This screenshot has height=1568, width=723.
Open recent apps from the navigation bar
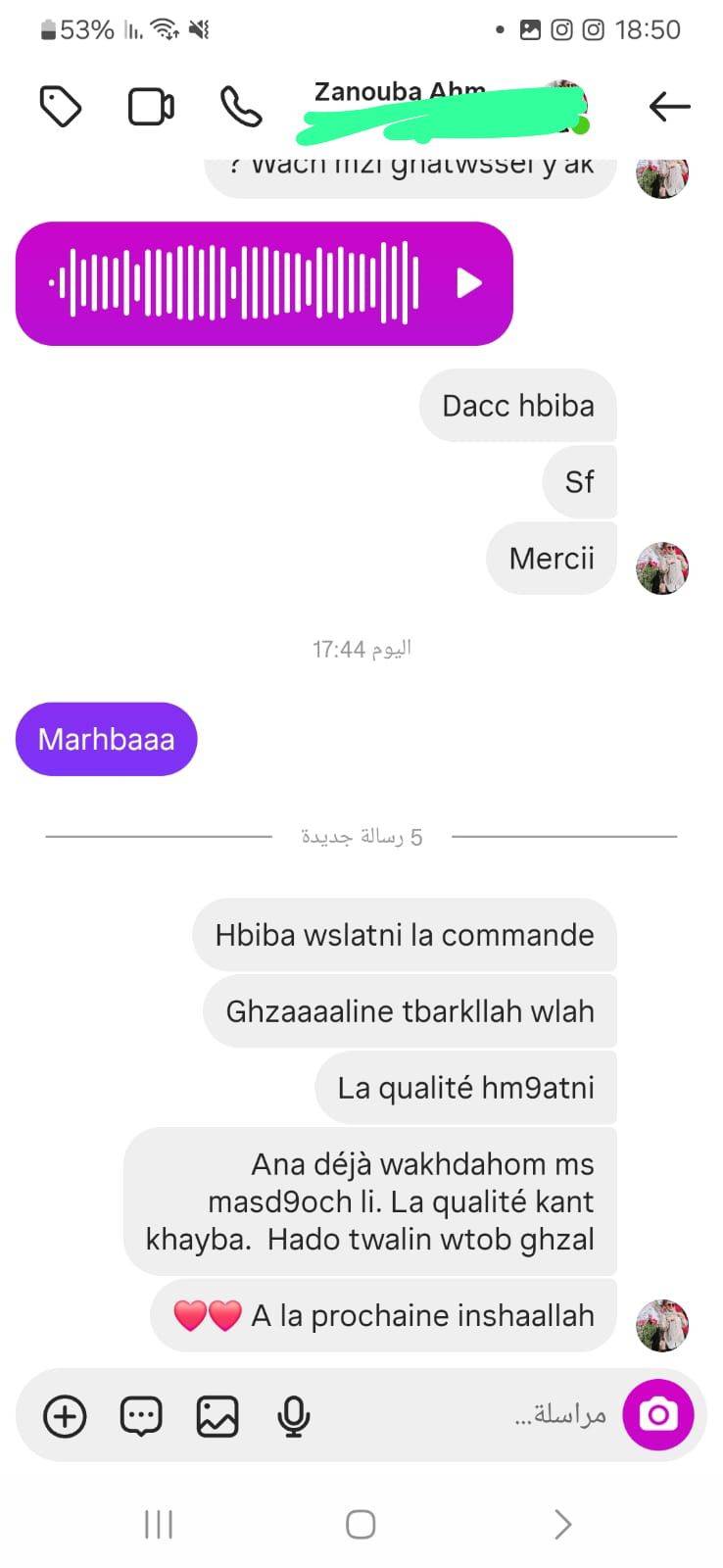click(159, 1524)
